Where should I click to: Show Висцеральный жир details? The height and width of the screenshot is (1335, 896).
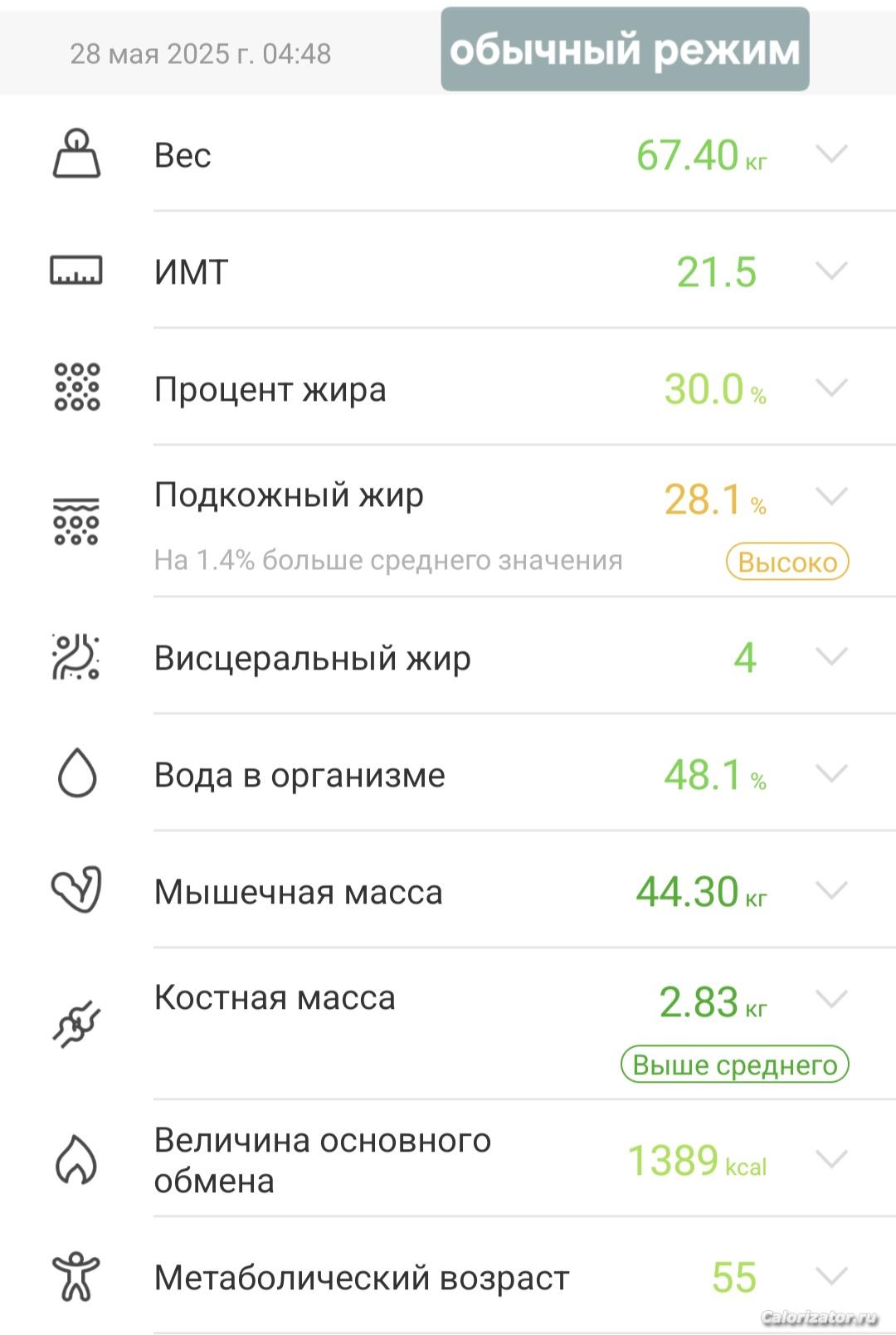pos(830,657)
